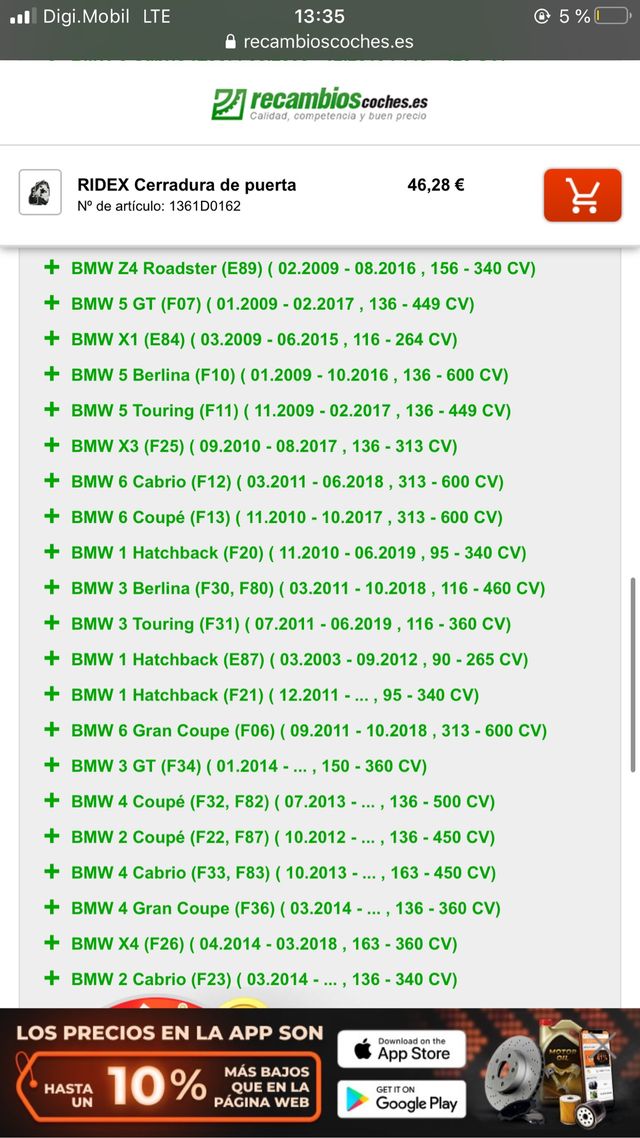
Task: Expand BMW 5 Touring (F11) models
Action: point(52,410)
